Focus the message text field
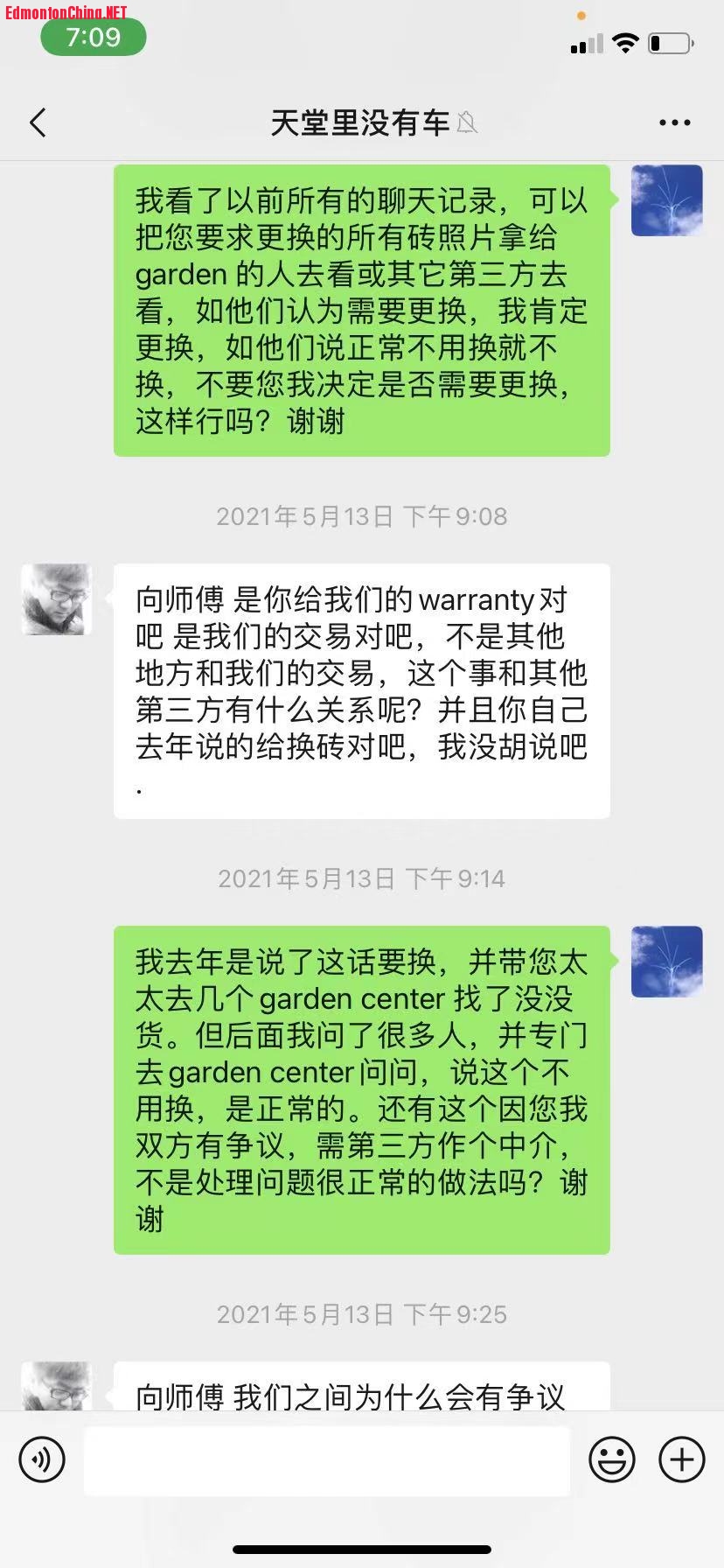 327,1459
